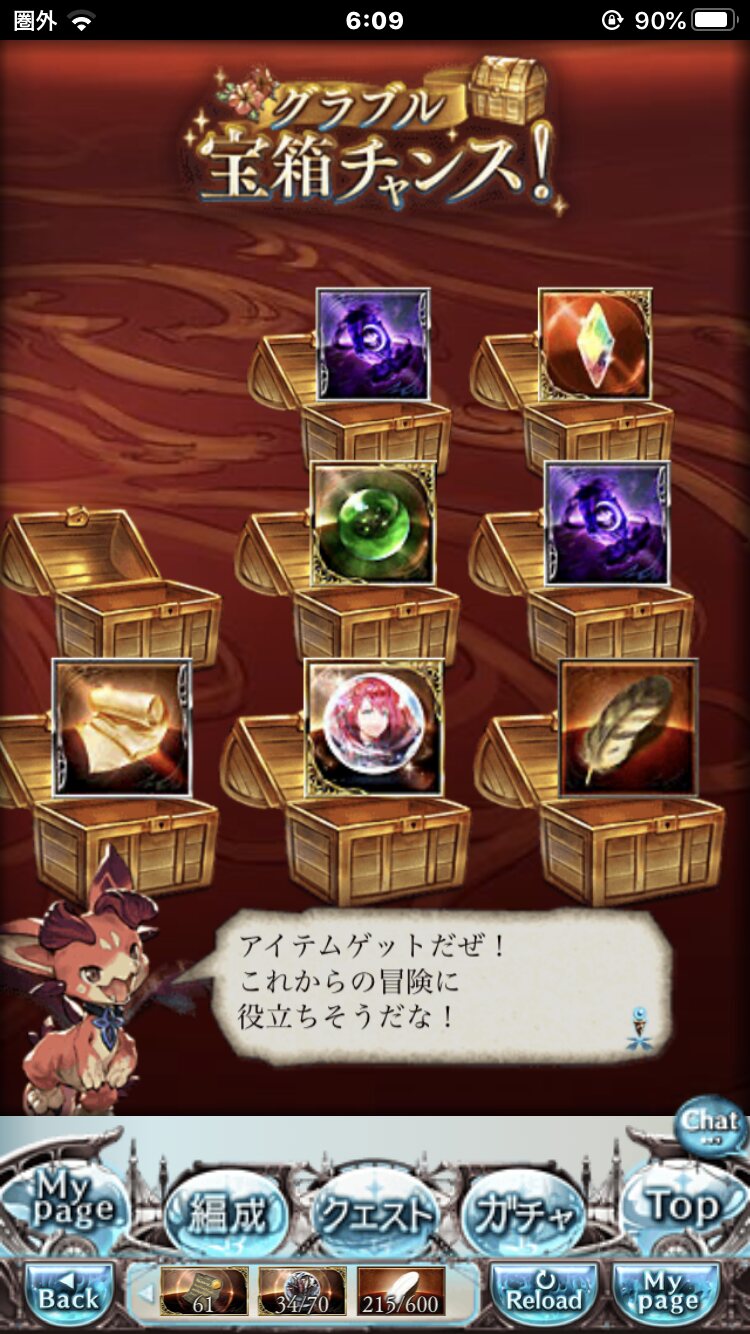Advance the dialogue speech bubble
This screenshot has width=750, height=1334.
coord(441,984)
